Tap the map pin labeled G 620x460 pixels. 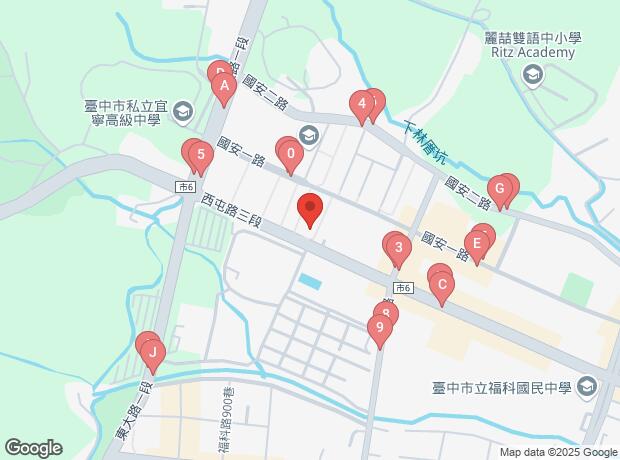pos(500,193)
